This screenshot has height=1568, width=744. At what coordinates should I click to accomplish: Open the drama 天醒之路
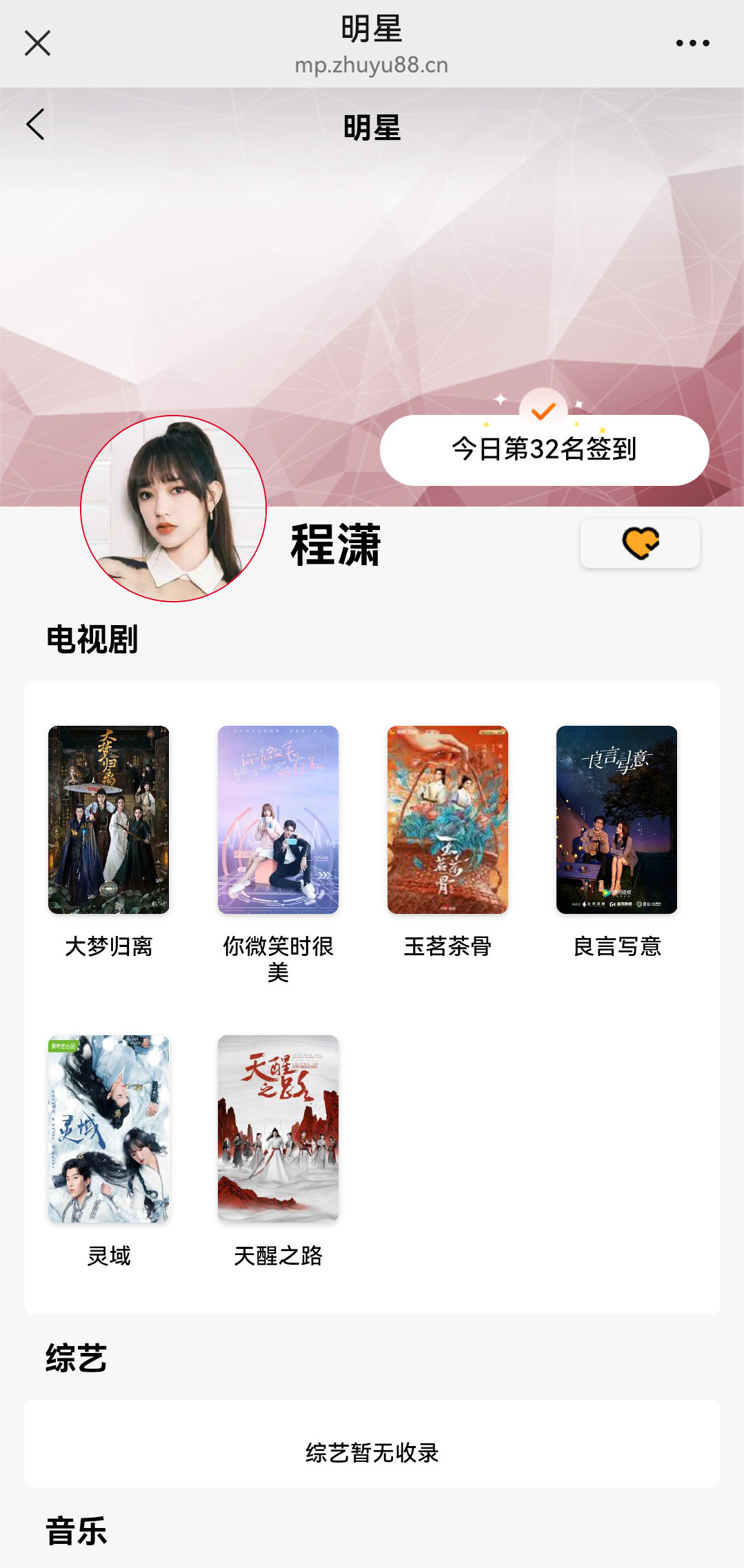tap(278, 1151)
